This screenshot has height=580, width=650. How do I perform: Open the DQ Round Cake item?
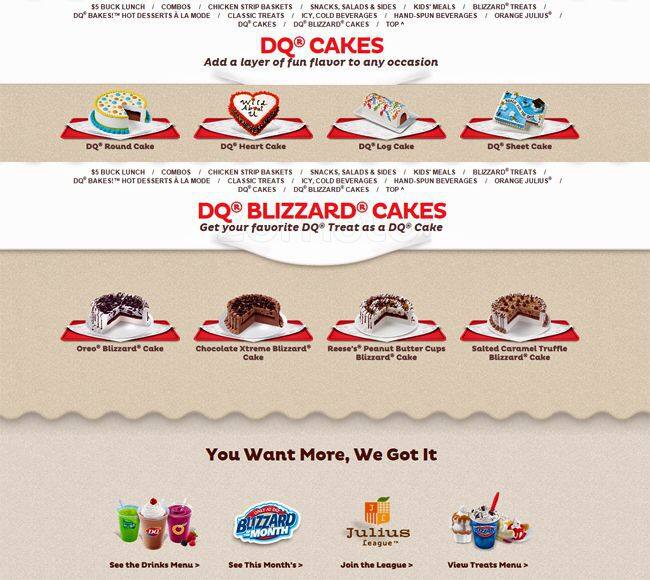pos(119,146)
